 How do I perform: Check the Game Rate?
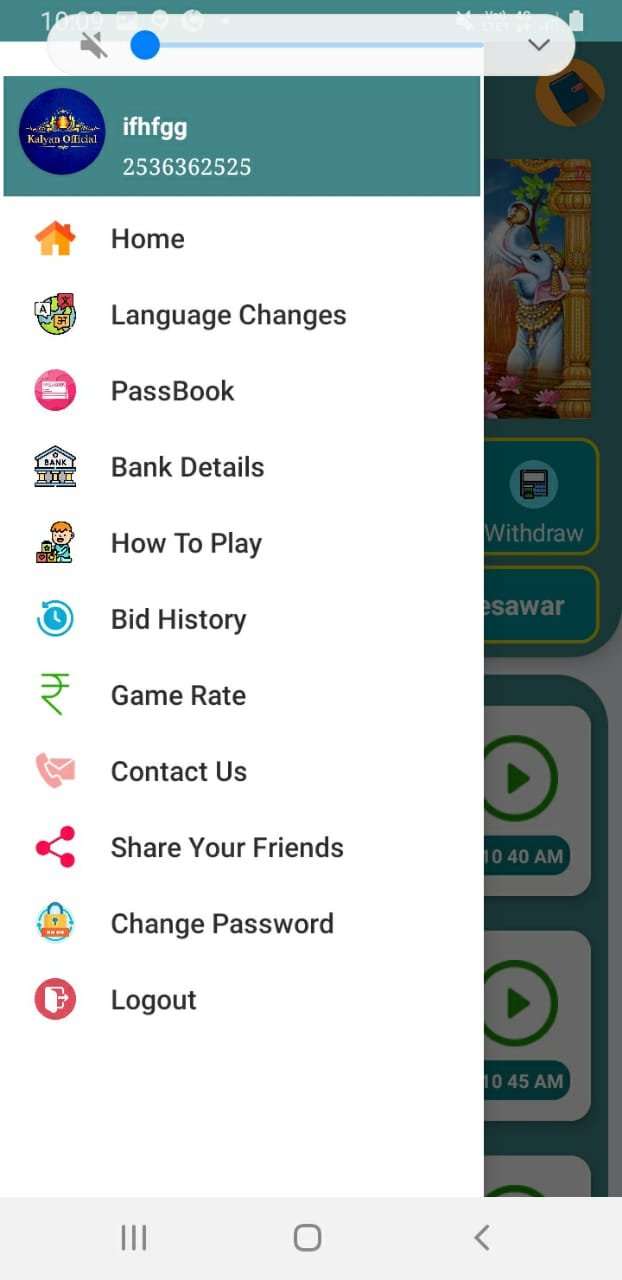click(178, 695)
